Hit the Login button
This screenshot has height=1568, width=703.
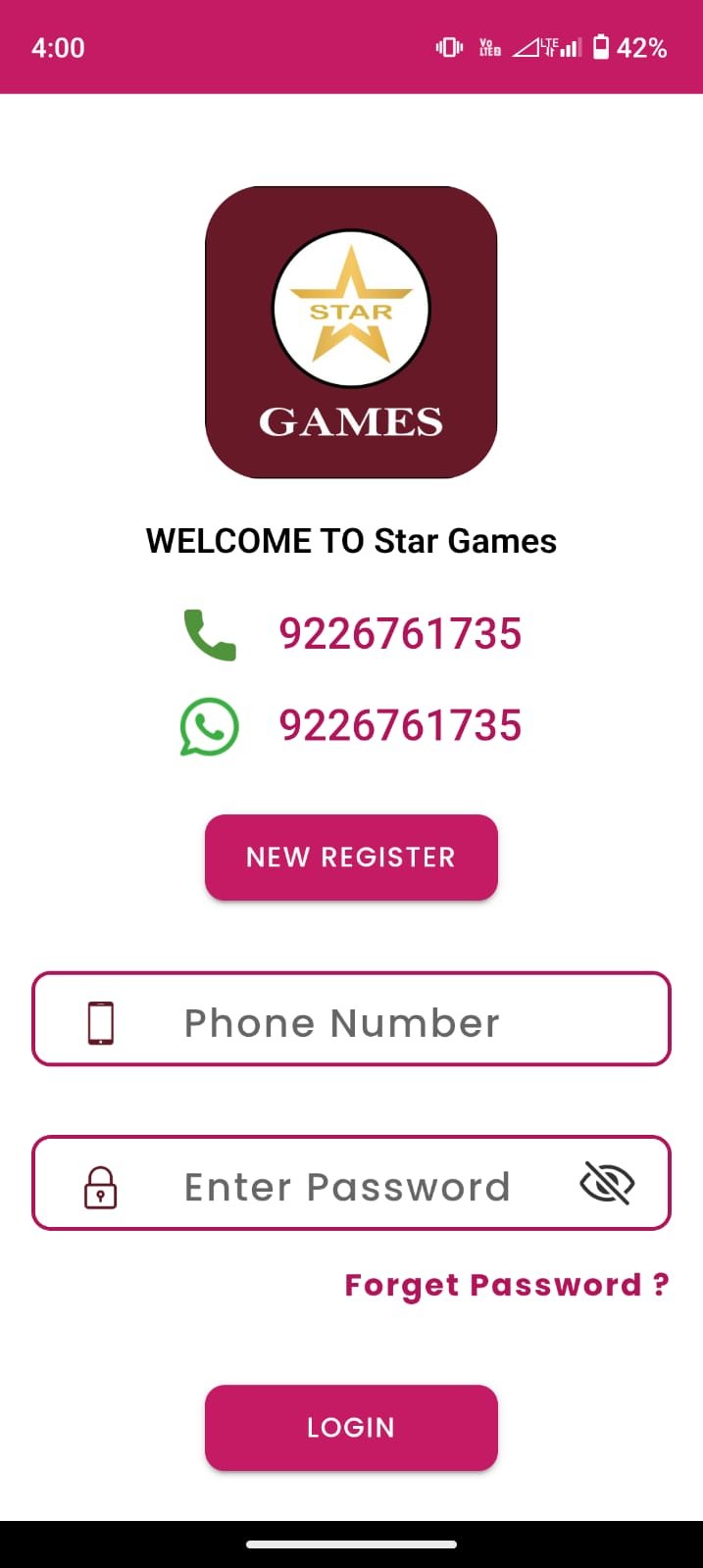click(x=351, y=1428)
